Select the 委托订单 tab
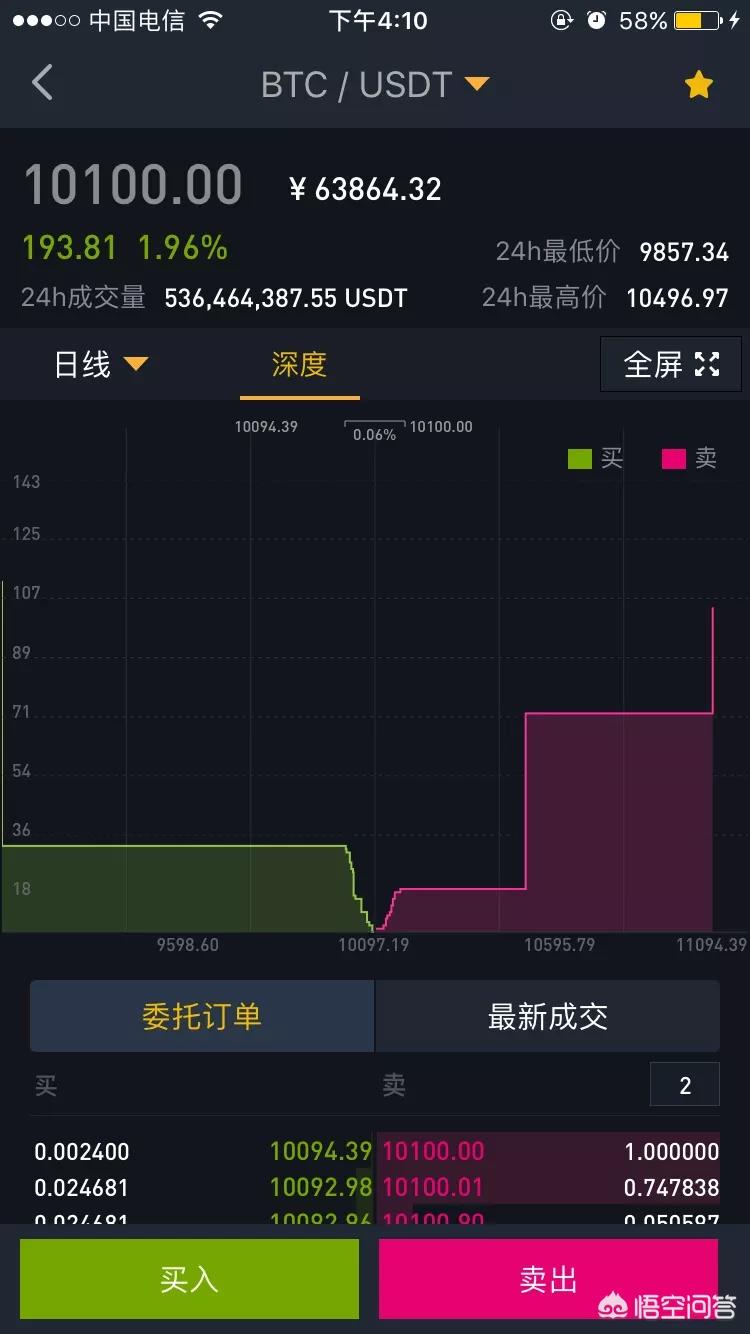The image size is (750, 1334). (202, 1016)
